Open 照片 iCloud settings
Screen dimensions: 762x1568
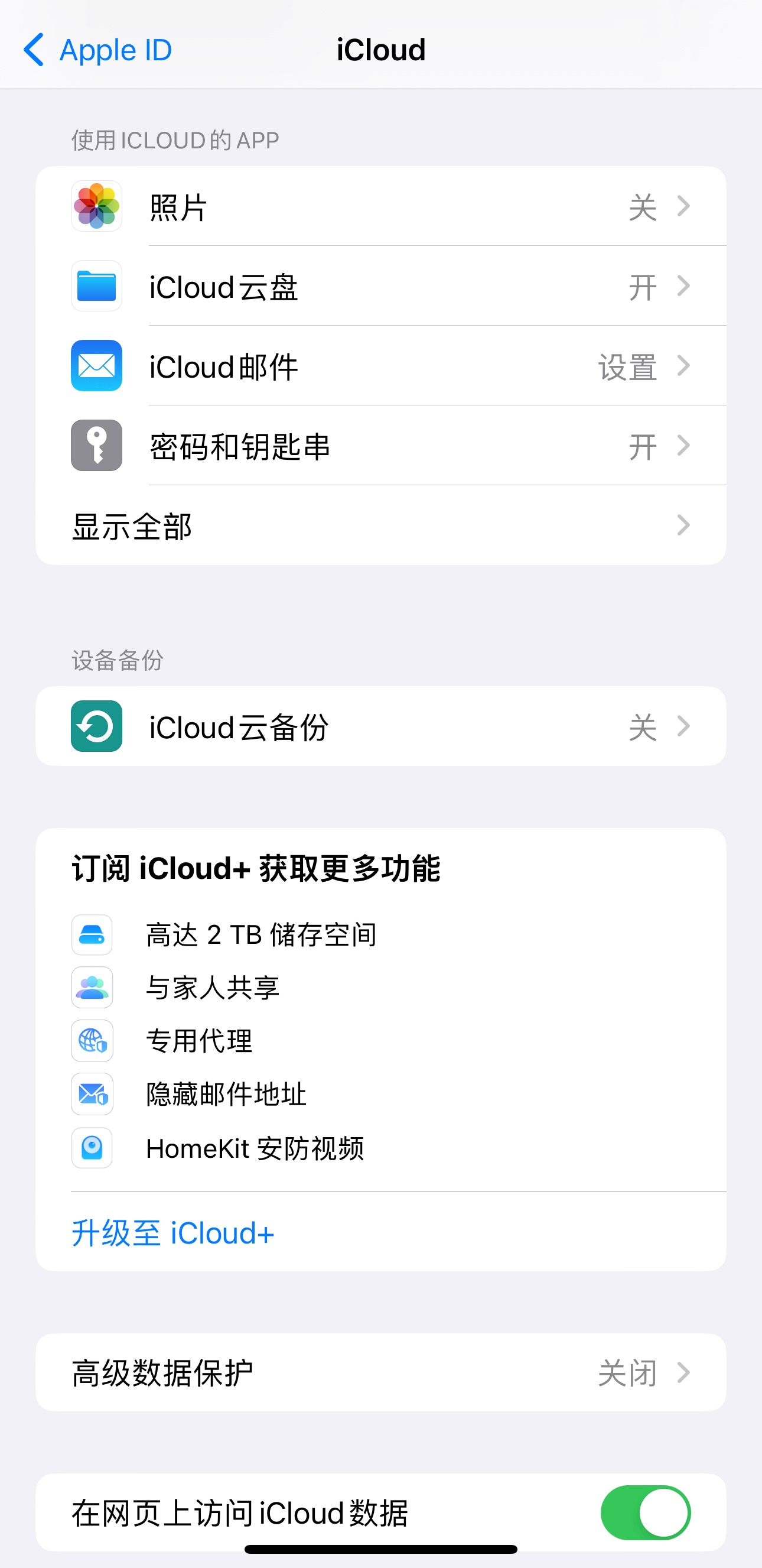[x=380, y=206]
